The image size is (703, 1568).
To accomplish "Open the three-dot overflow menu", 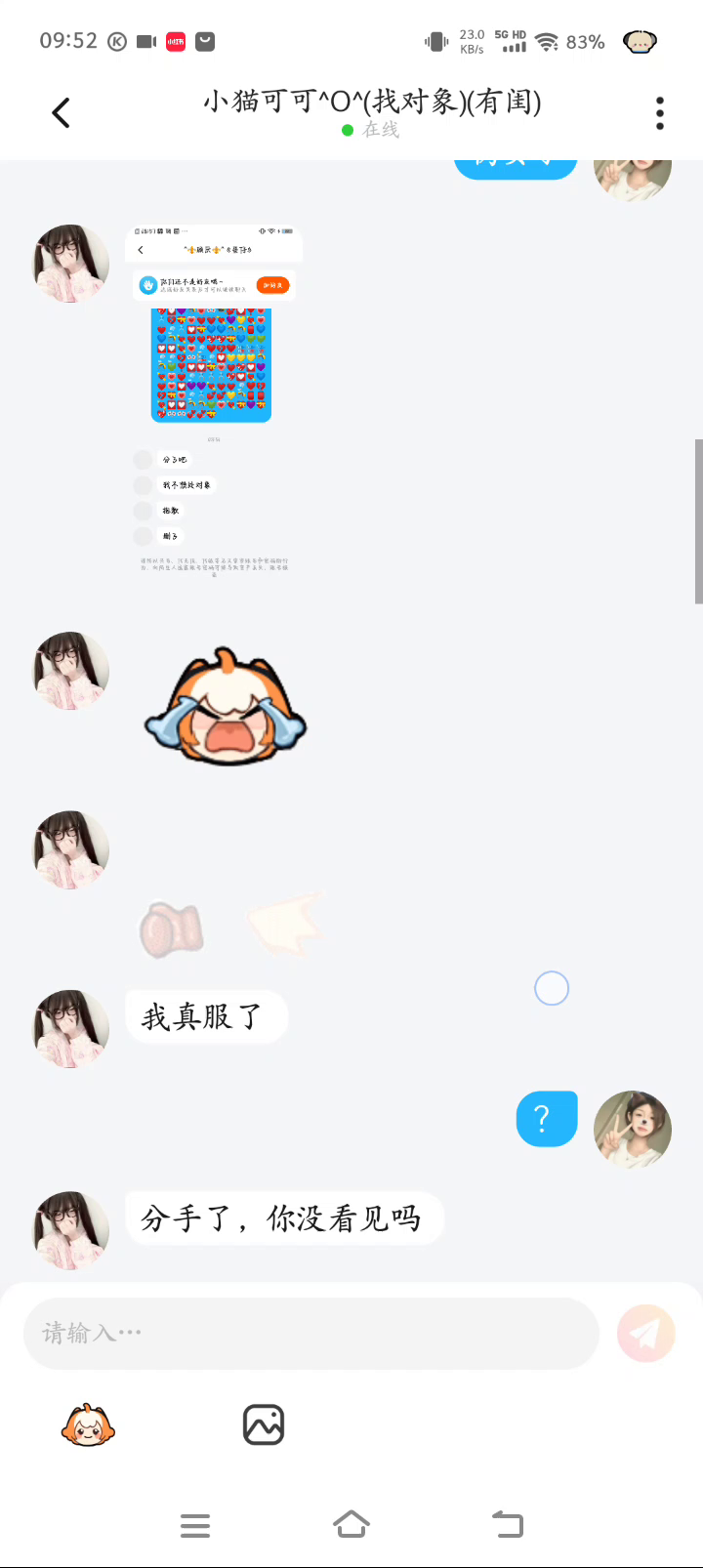I will pyautogui.click(x=660, y=113).
